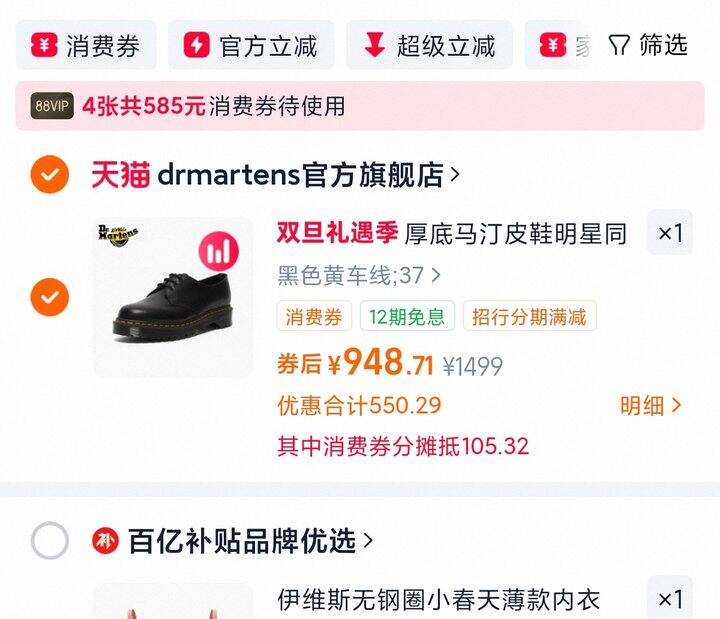Screen dimensions: 720x619
Task: Uncheck the drmartens官方旗舰店 store checkbox
Action: click(x=50, y=174)
